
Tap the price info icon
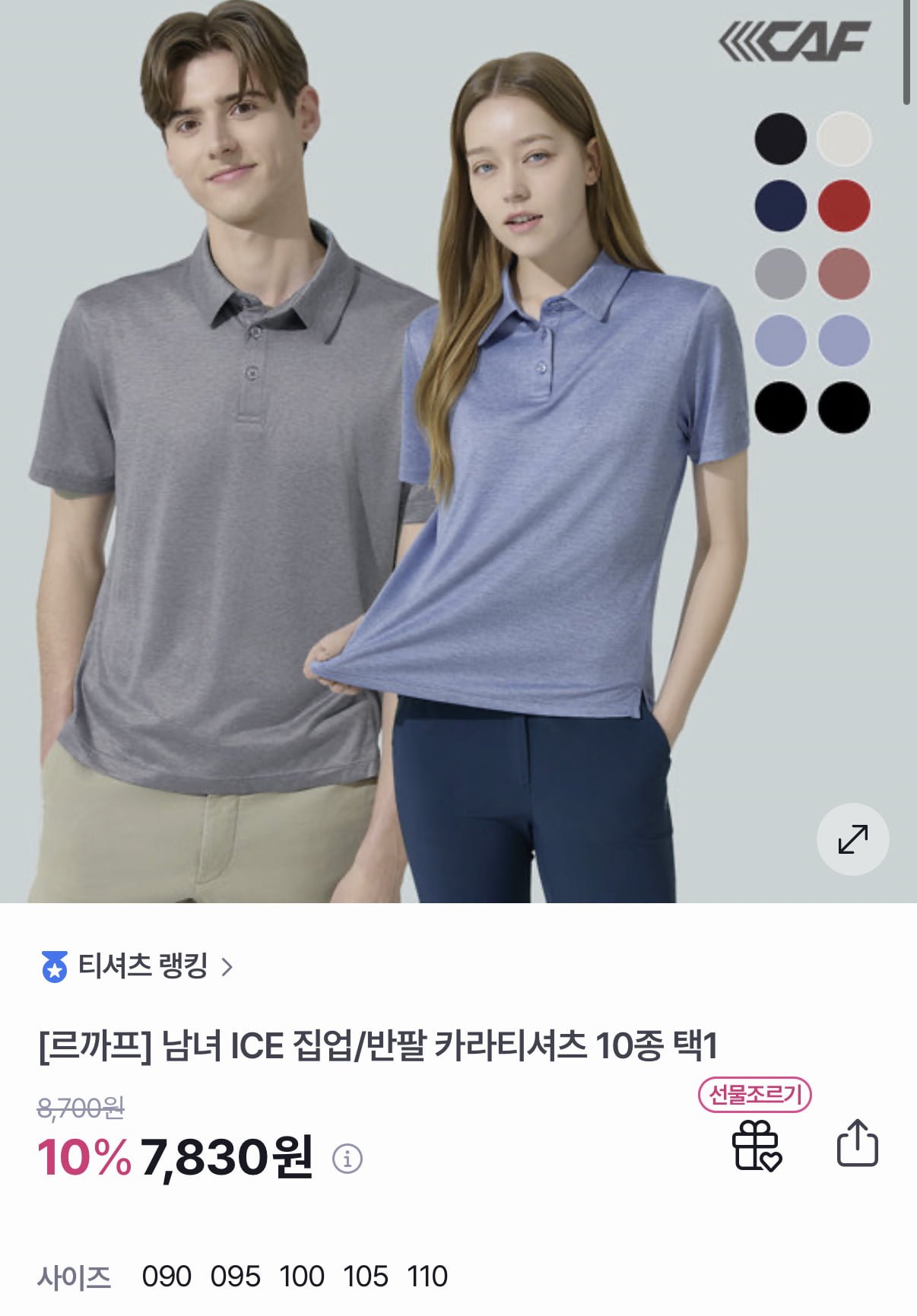pyautogui.click(x=347, y=1159)
